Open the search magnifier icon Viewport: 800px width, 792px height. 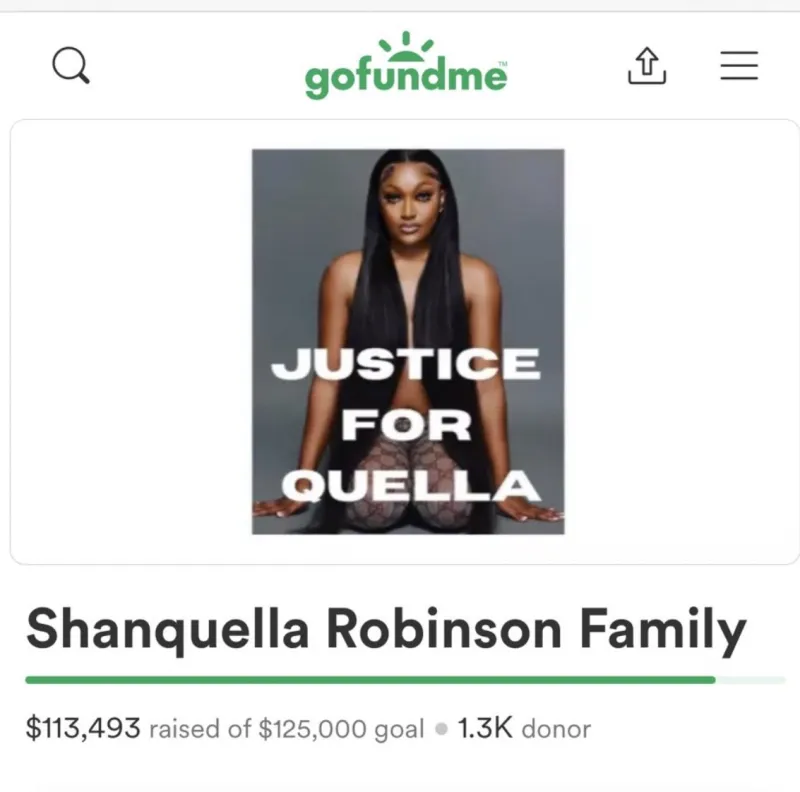click(x=70, y=66)
